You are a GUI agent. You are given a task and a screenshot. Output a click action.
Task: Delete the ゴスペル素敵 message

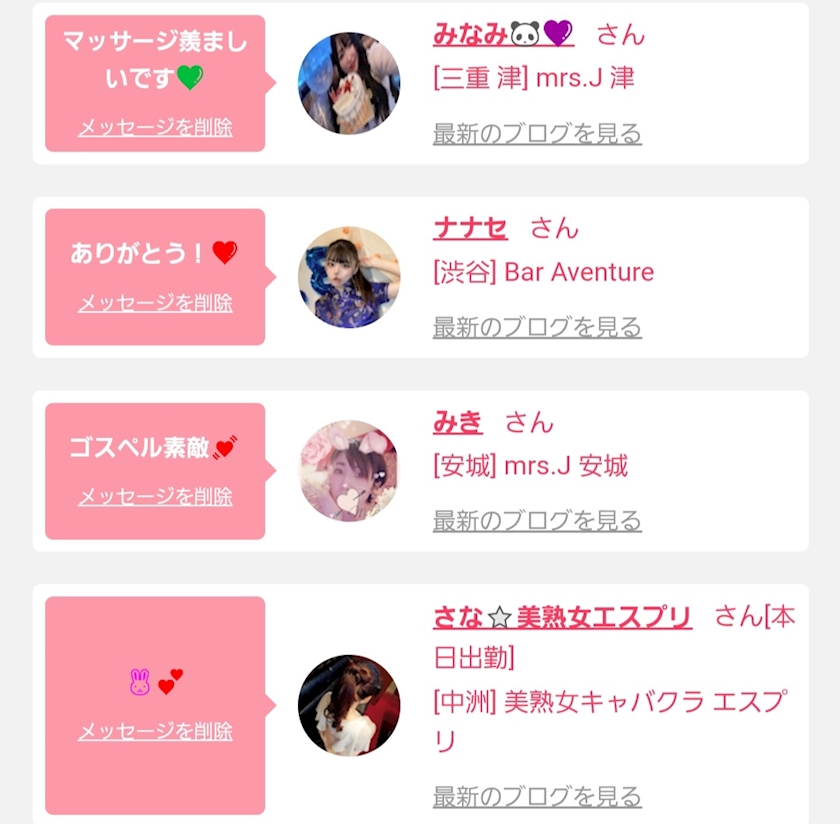[x=155, y=496]
